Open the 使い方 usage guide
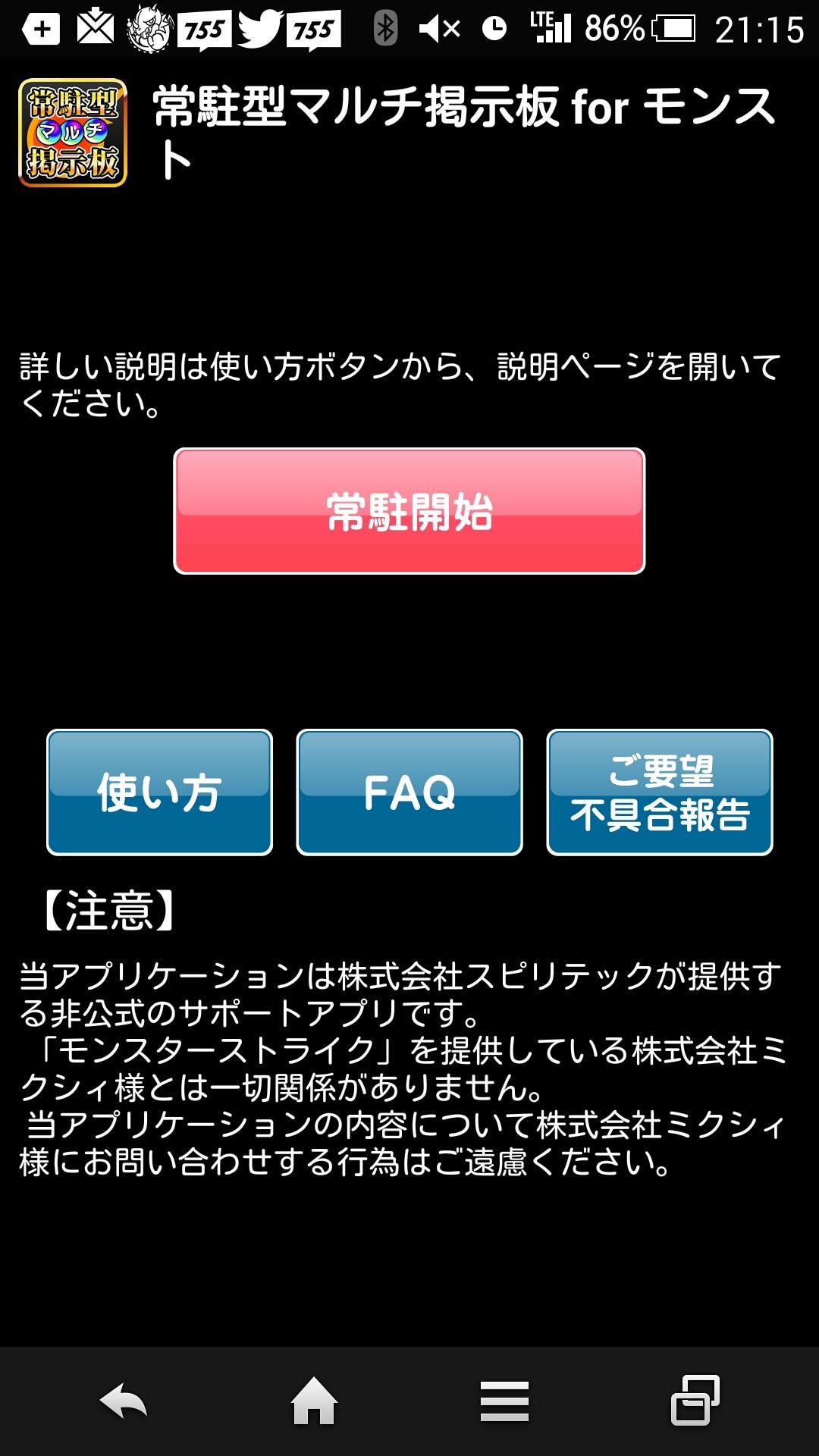 [x=159, y=792]
